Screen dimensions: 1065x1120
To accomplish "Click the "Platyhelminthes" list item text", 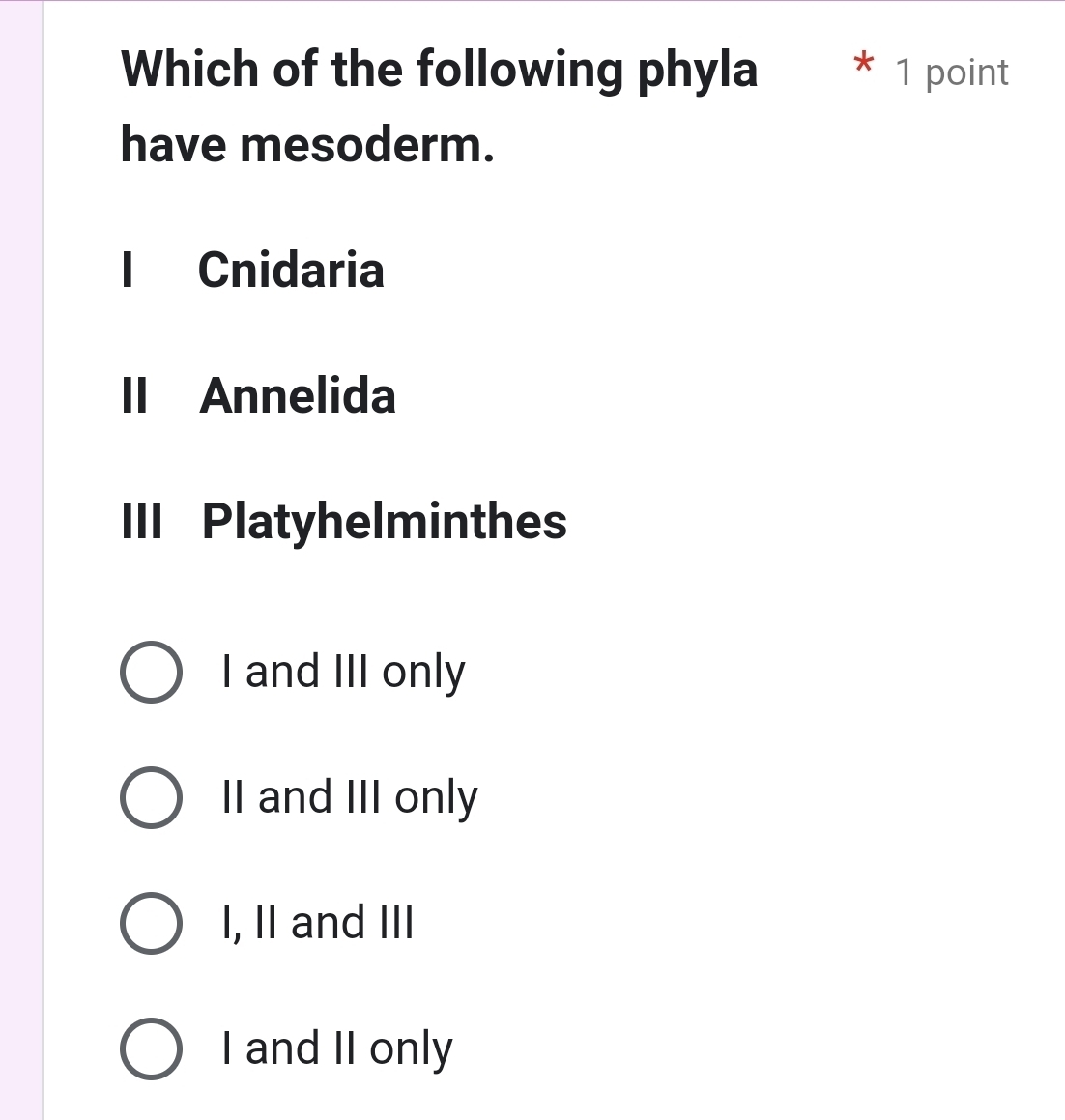I will [x=384, y=523].
